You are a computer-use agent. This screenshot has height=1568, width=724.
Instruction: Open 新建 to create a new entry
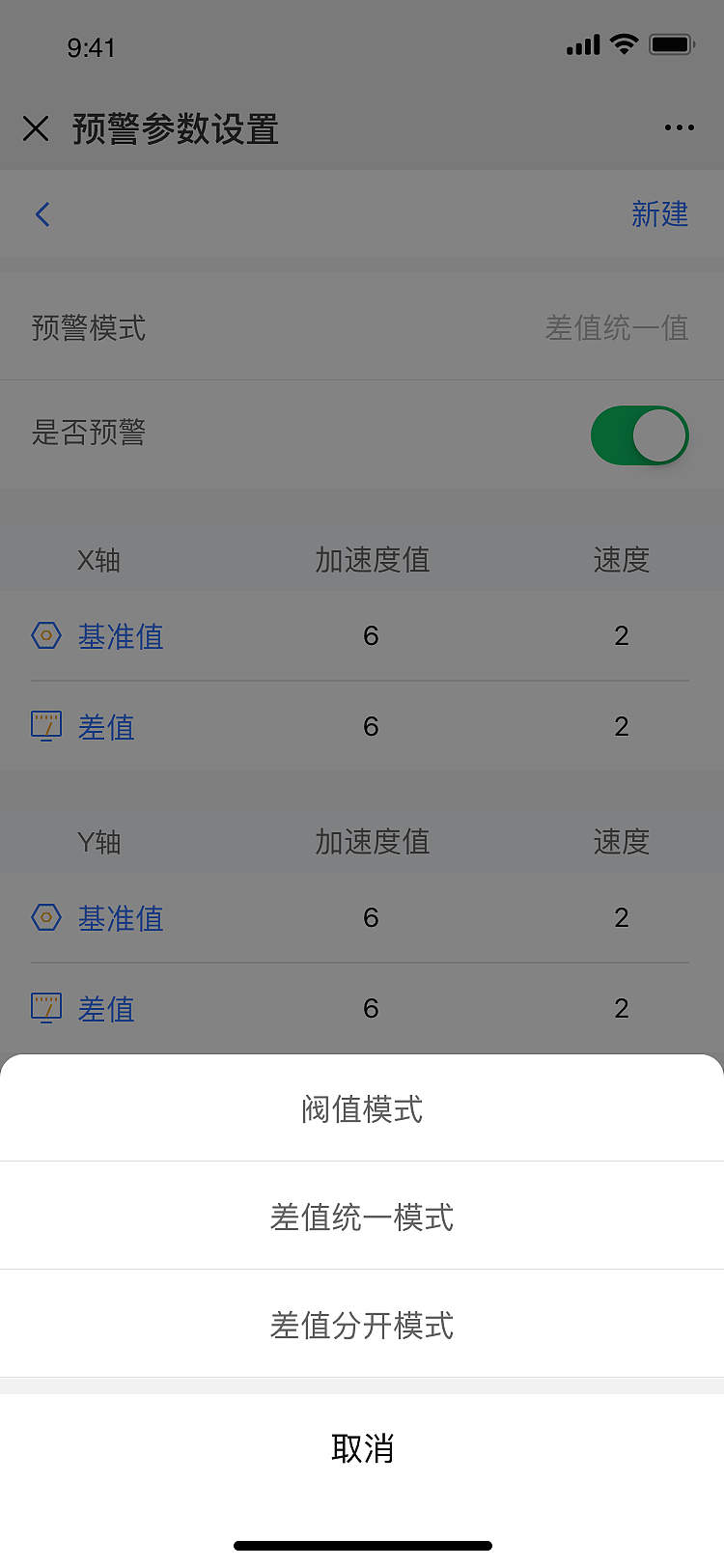click(661, 215)
